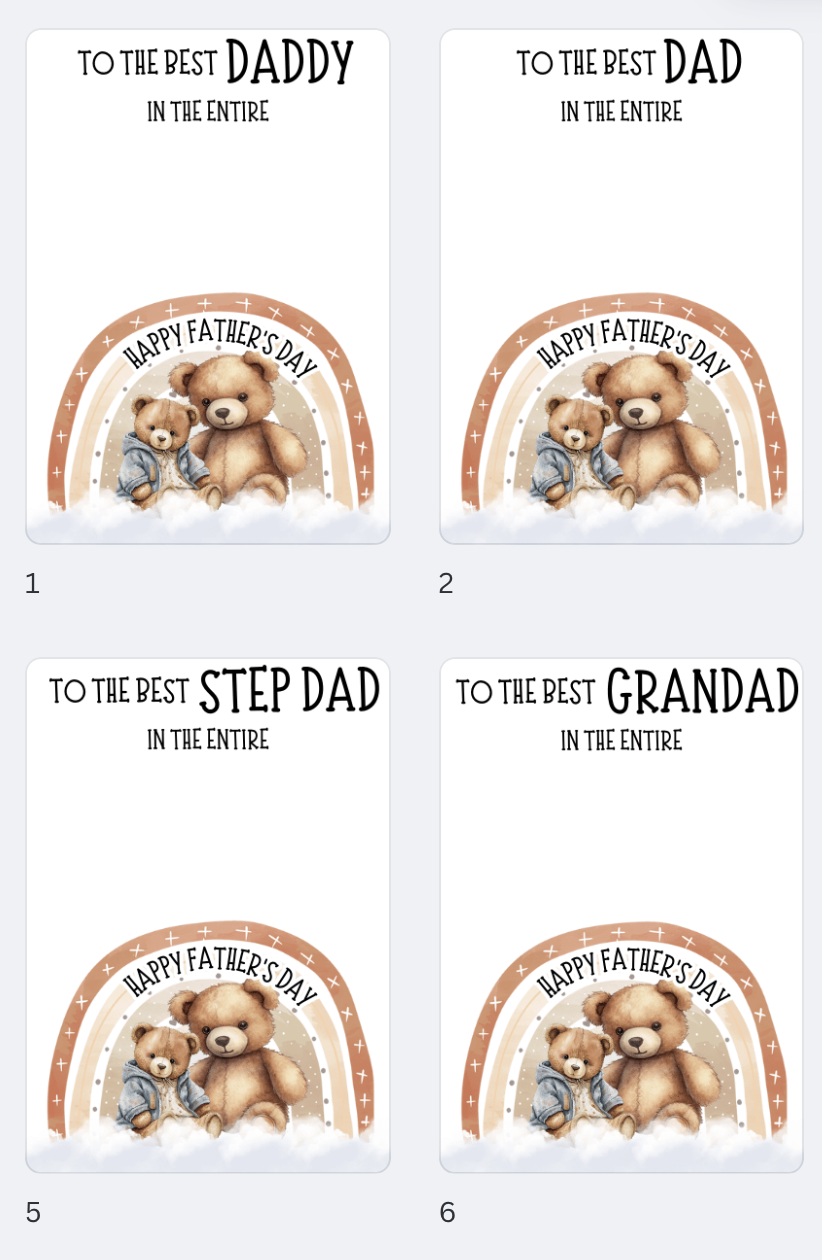Open page 1 with the DADDY design

point(208,287)
